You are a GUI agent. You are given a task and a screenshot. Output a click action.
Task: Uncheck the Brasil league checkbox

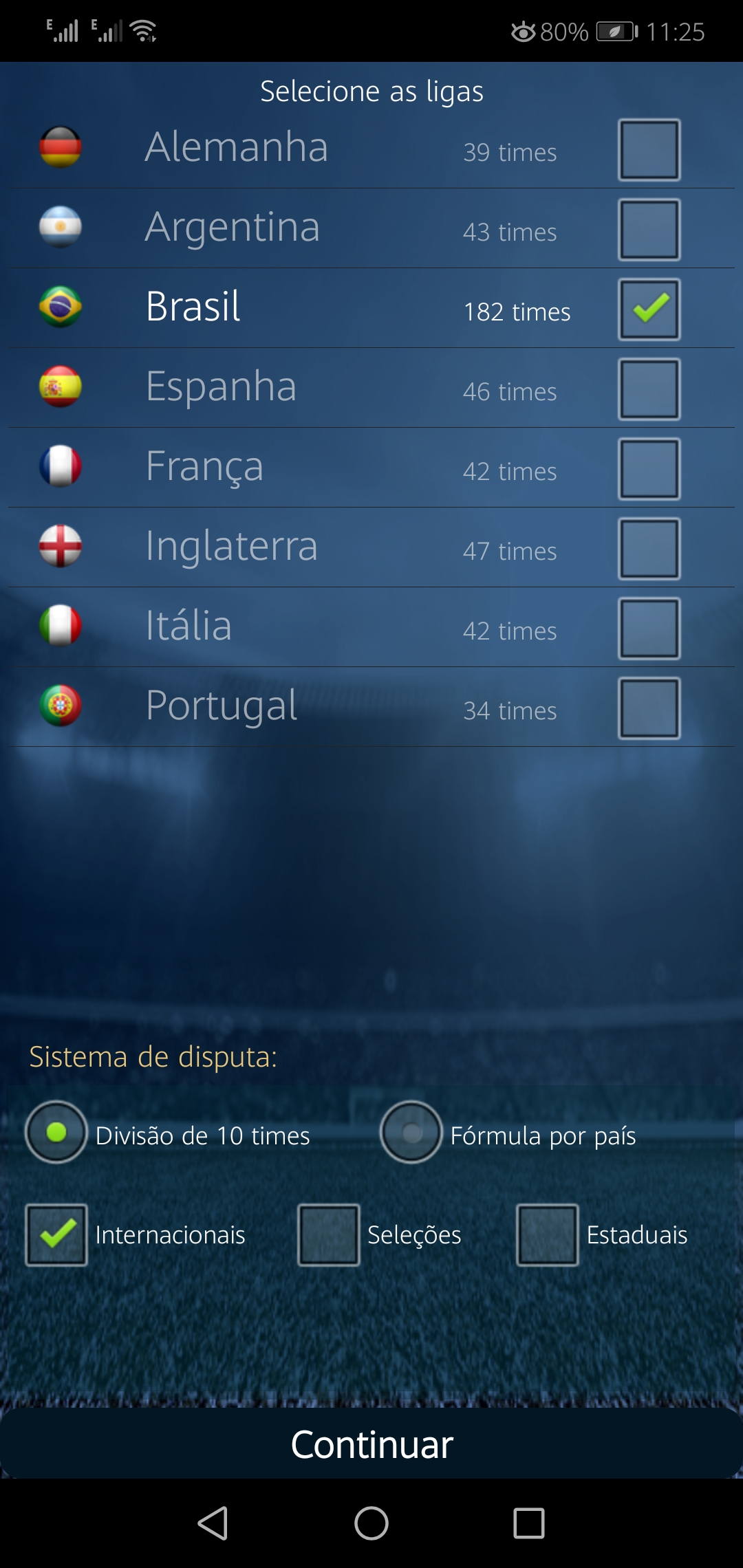pyautogui.click(x=649, y=309)
